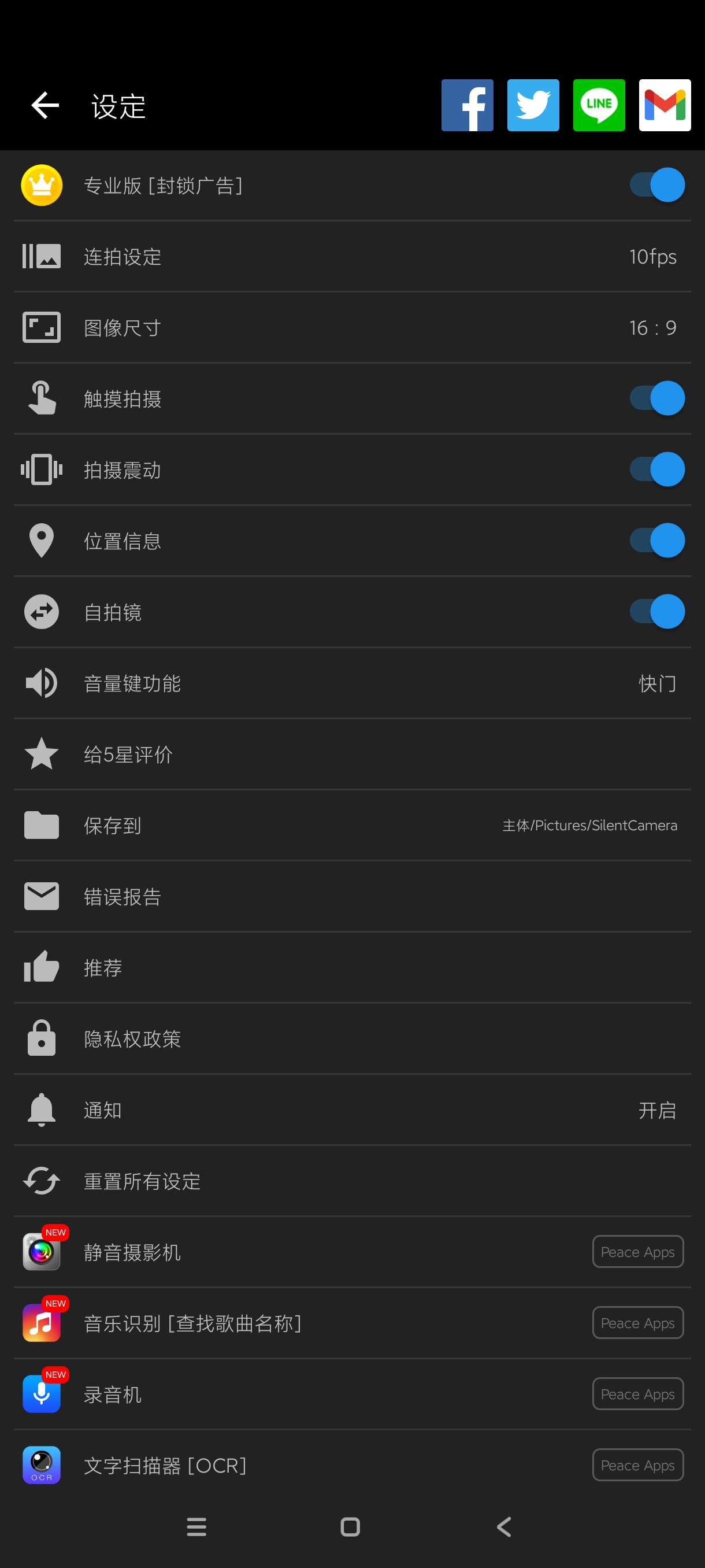Select 重置所有设定

(352, 1181)
